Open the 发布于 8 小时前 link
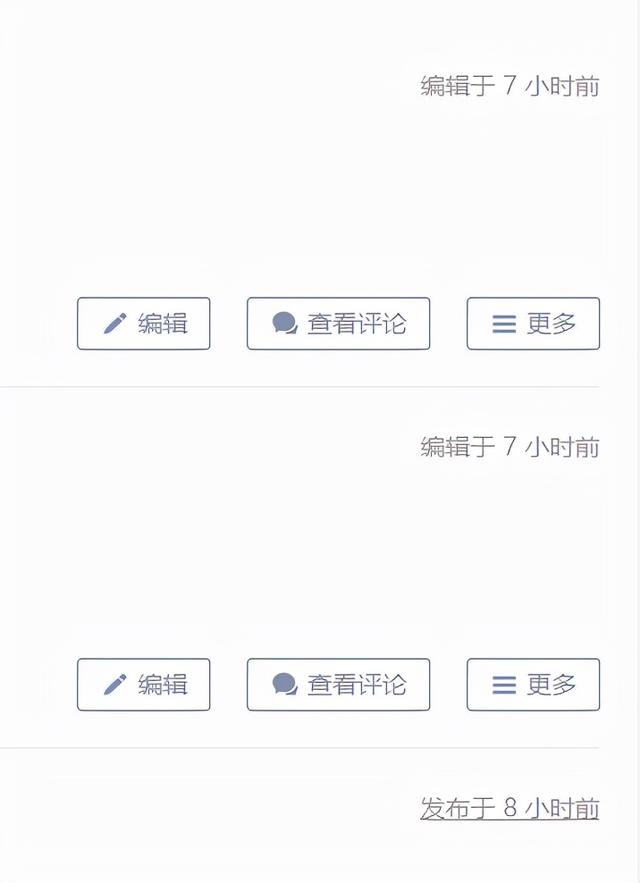The width and height of the screenshot is (640, 883). click(x=509, y=808)
